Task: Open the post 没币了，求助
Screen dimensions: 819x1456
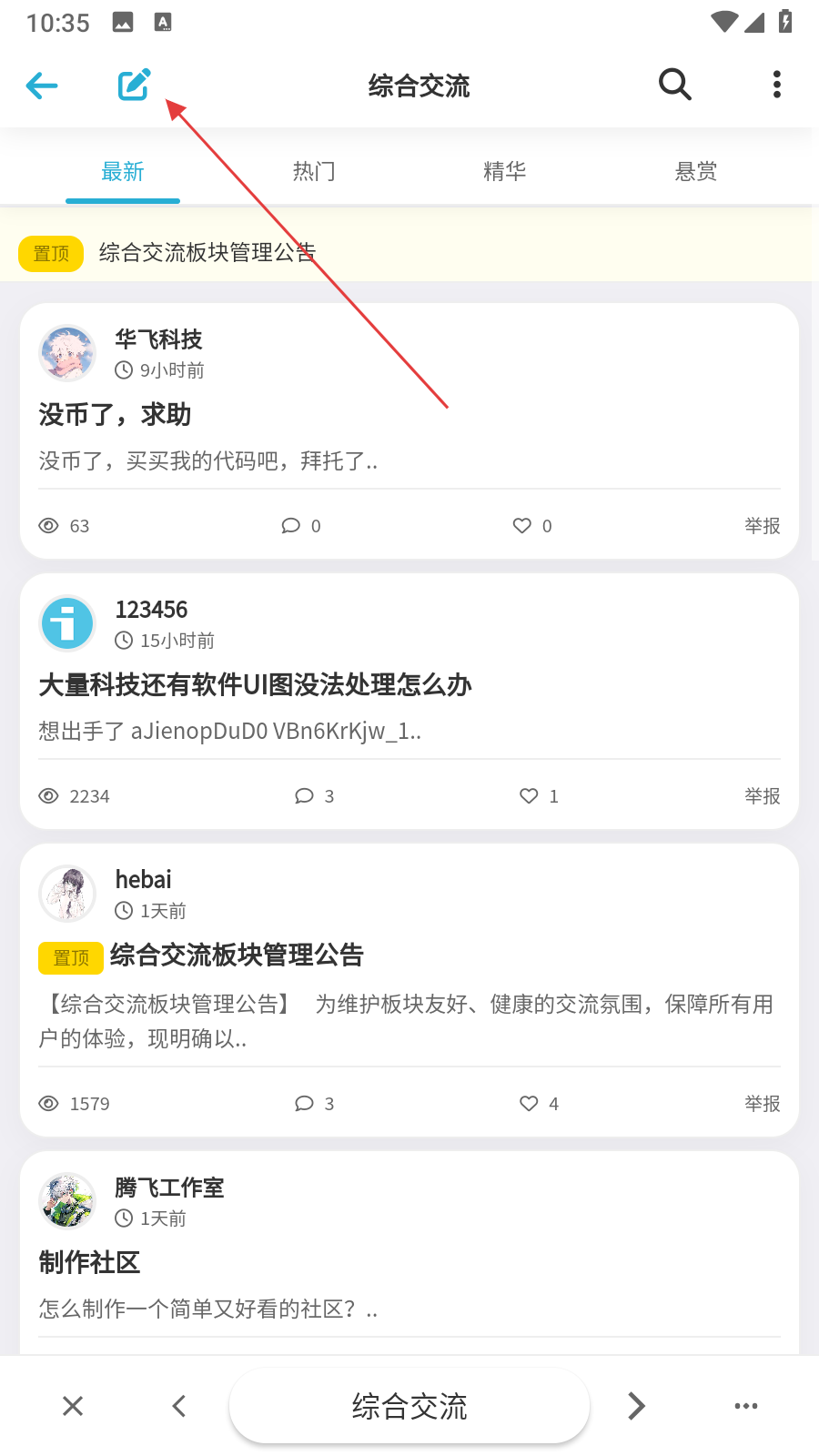Action: 116,415
